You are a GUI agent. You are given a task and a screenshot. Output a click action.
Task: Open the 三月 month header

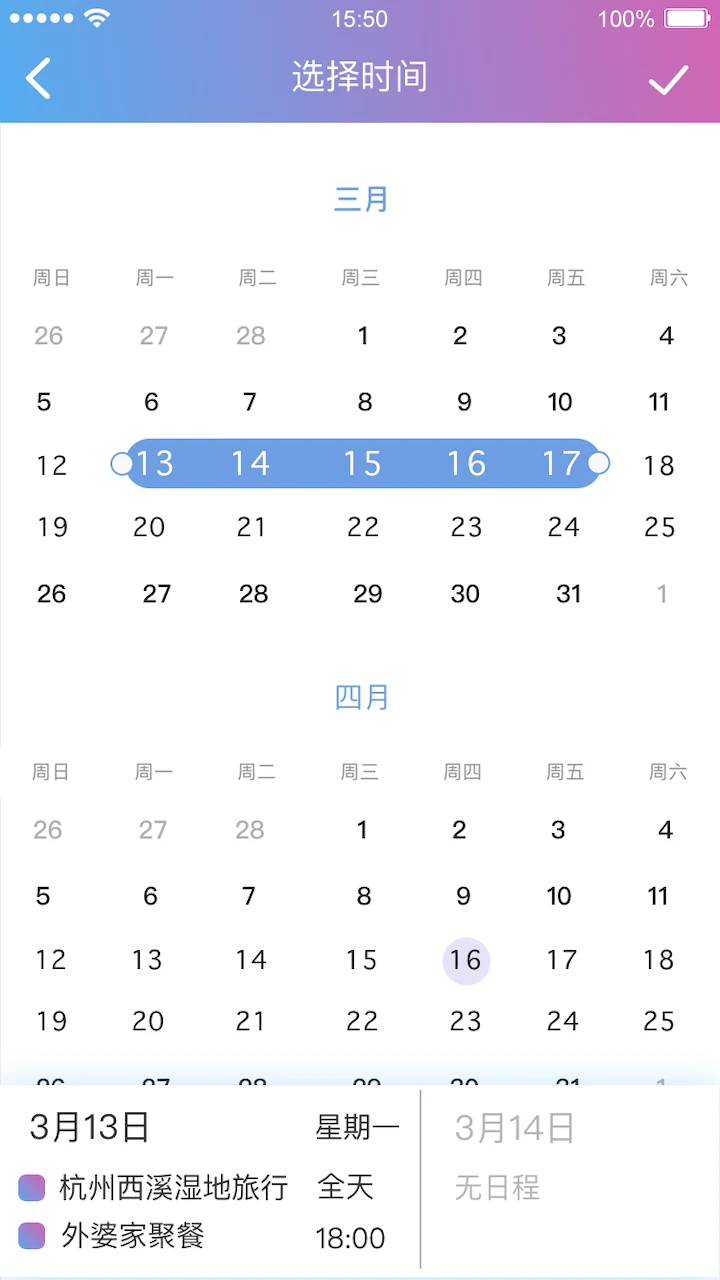[362, 199]
